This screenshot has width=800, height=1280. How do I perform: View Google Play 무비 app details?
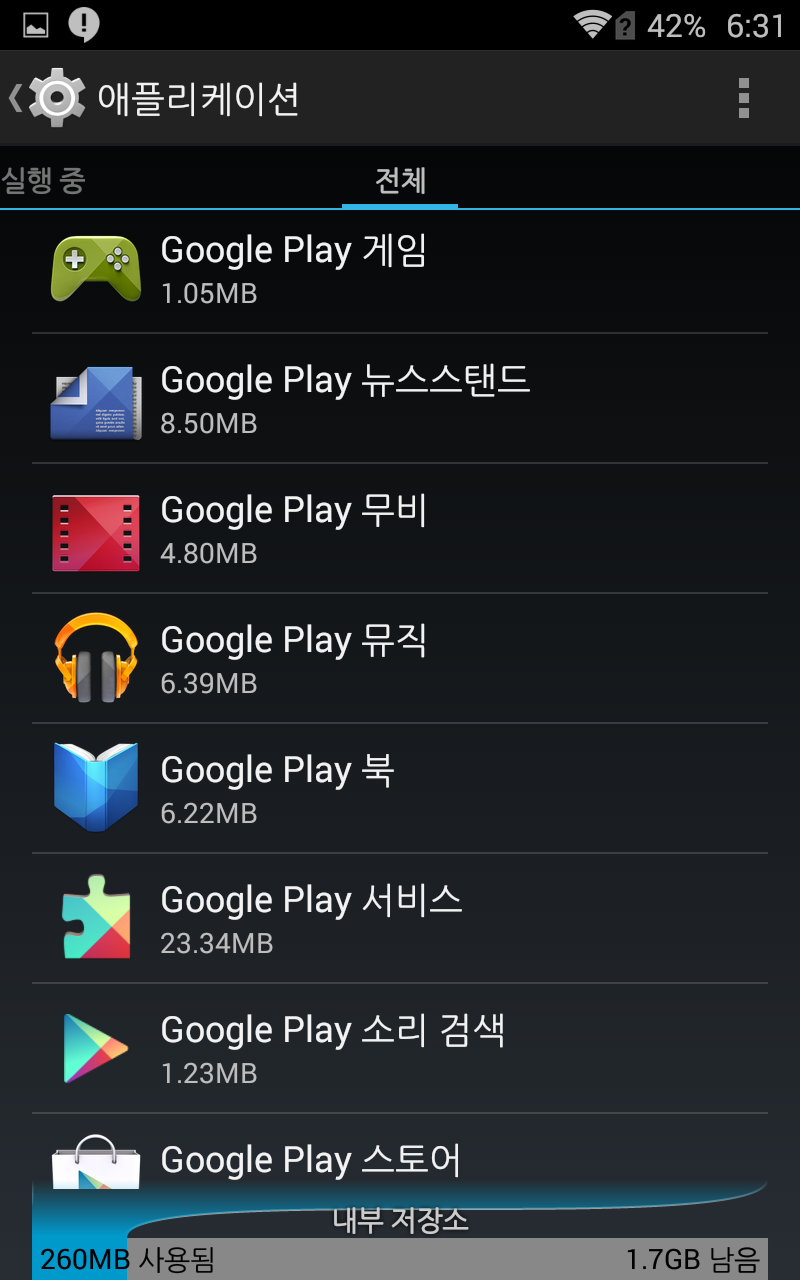400,529
